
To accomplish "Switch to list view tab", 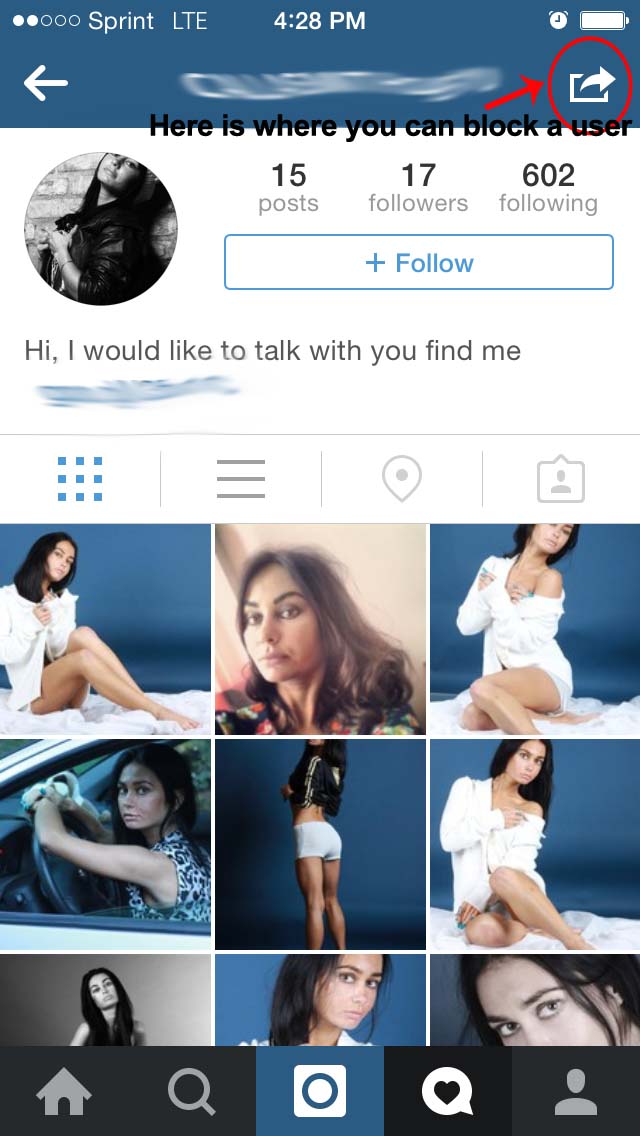I will [x=241, y=479].
